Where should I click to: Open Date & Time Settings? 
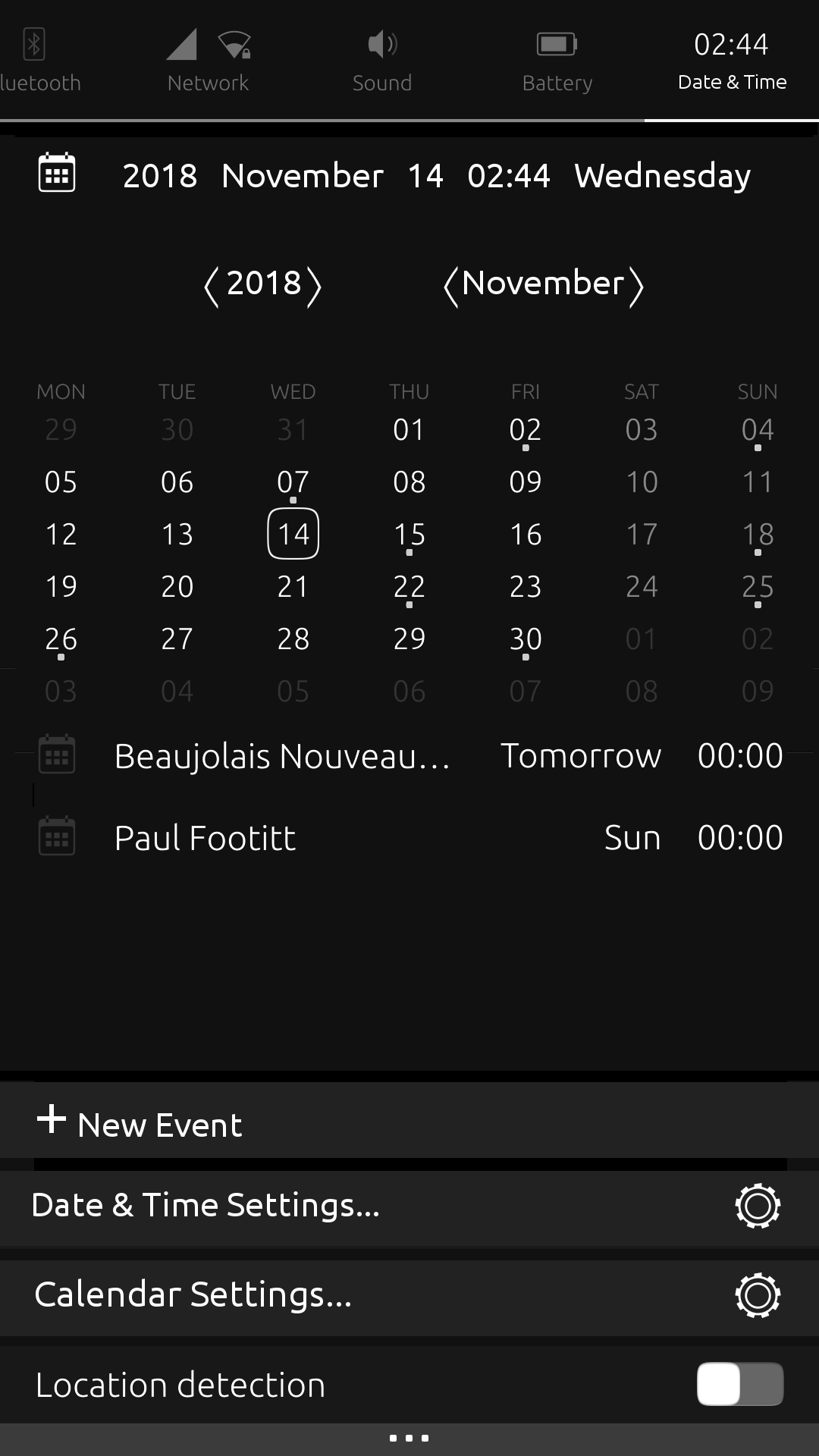409,1206
